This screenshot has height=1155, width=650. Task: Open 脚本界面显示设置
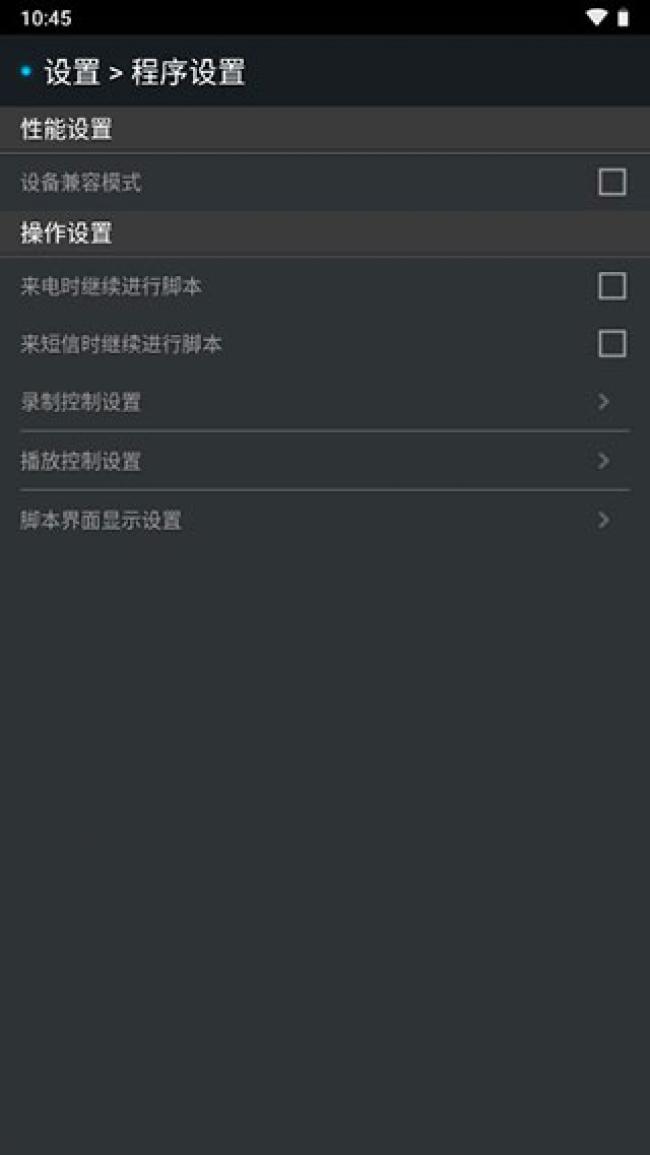click(x=325, y=520)
